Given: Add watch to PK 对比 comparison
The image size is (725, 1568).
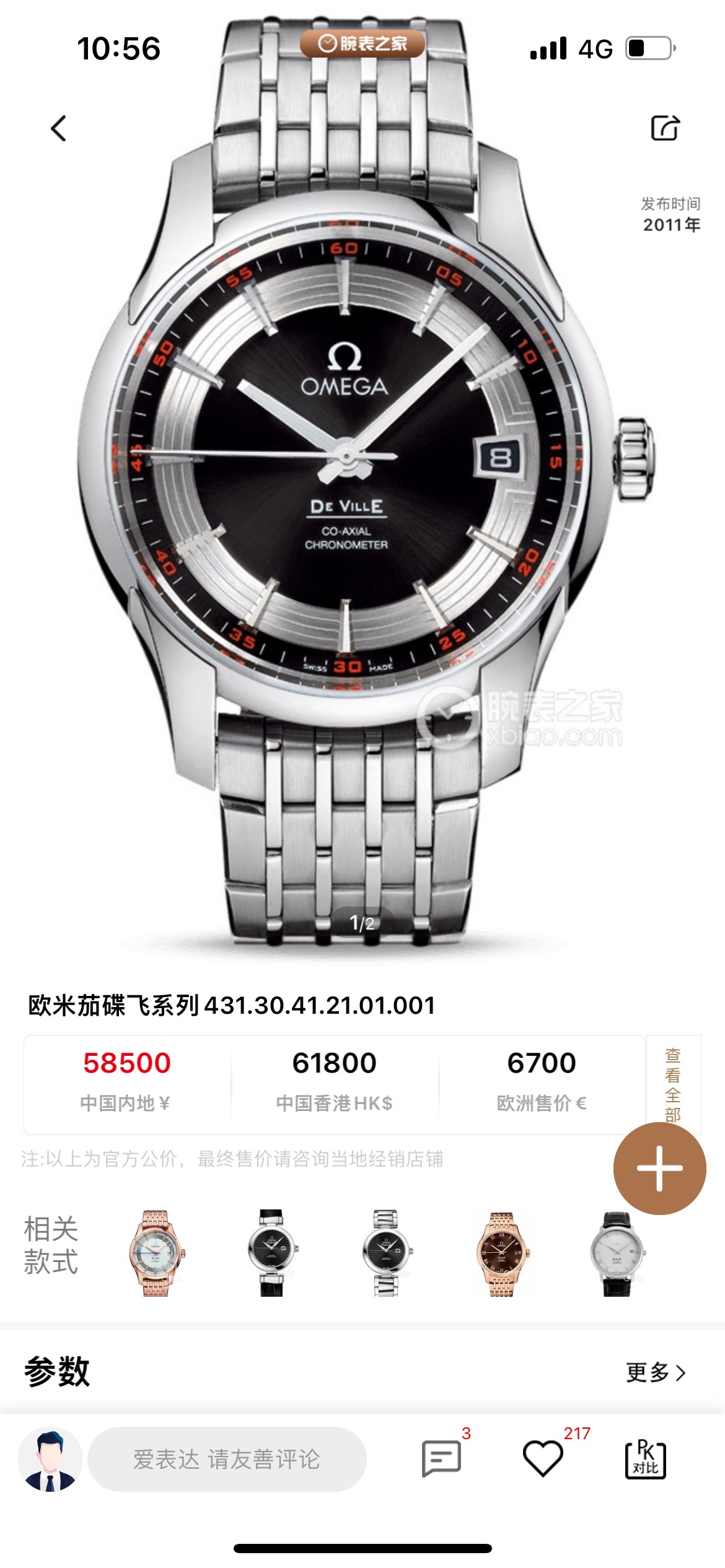Looking at the screenshot, I should coord(645,1459).
